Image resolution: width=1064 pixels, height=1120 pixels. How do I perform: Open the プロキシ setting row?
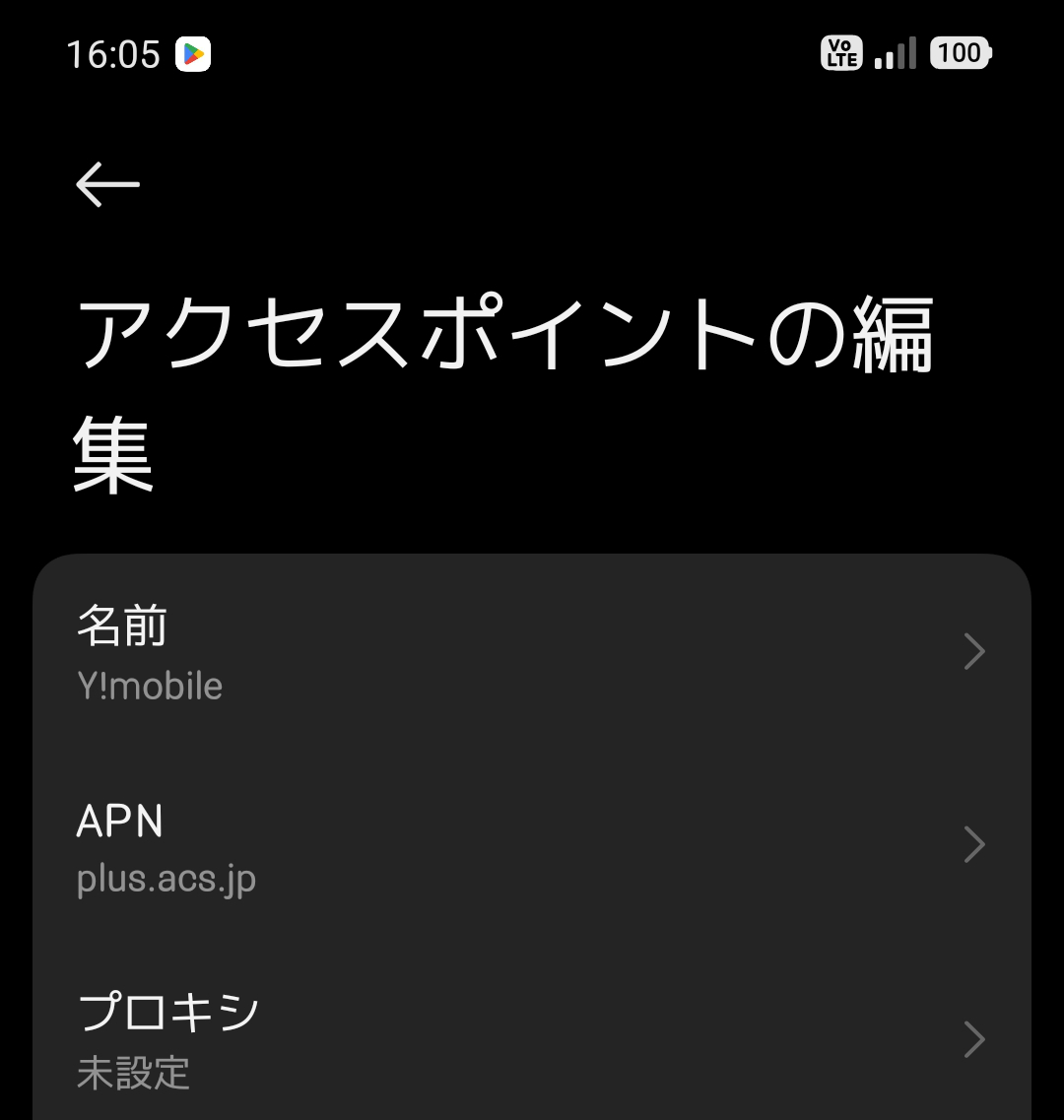[532, 1039]
